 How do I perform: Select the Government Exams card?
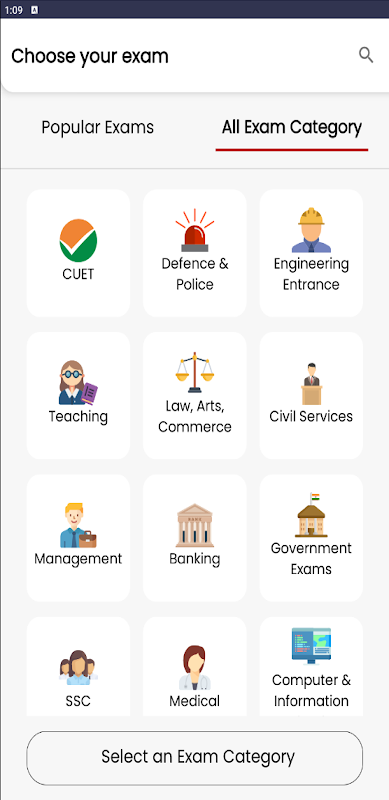coord(311,538)
